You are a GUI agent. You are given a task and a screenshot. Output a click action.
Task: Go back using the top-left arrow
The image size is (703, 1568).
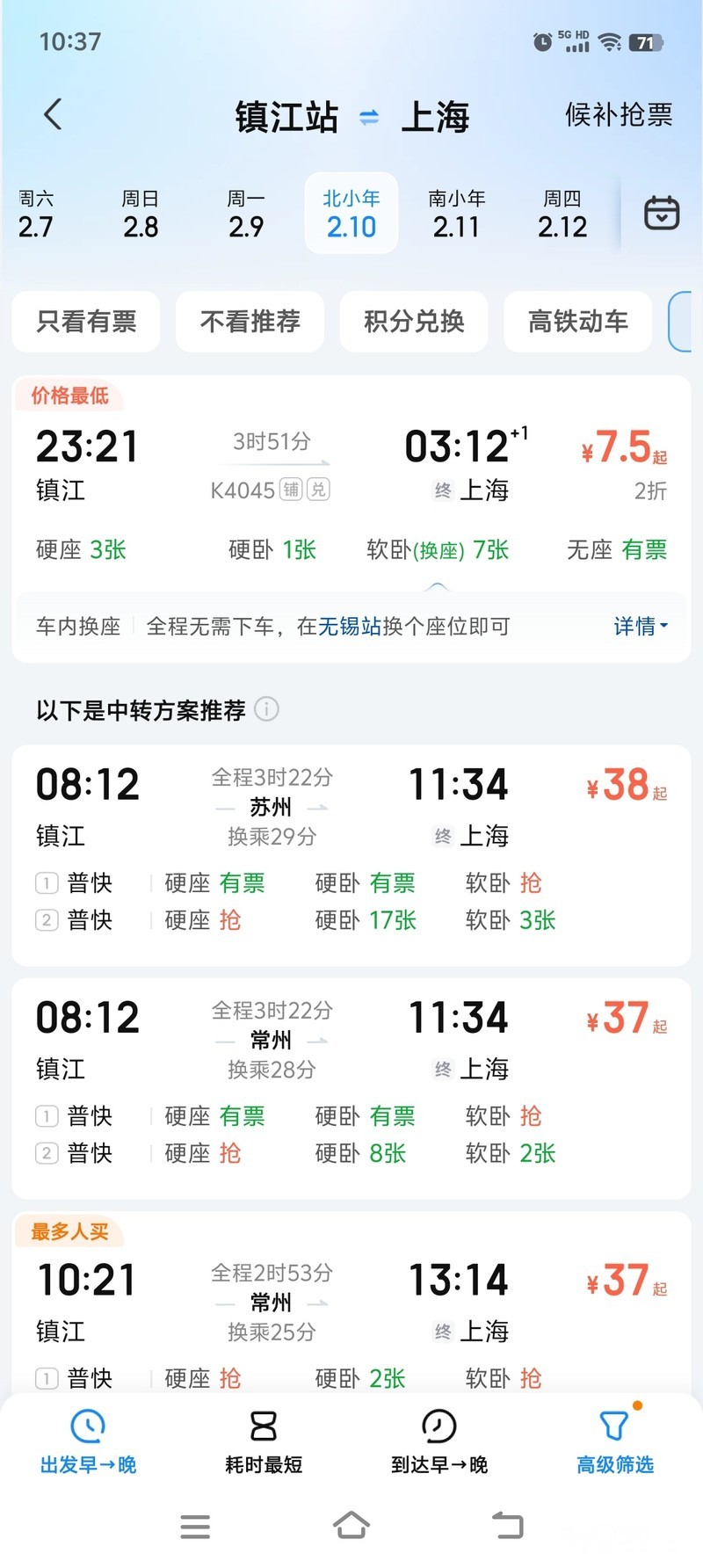point(54,115)
